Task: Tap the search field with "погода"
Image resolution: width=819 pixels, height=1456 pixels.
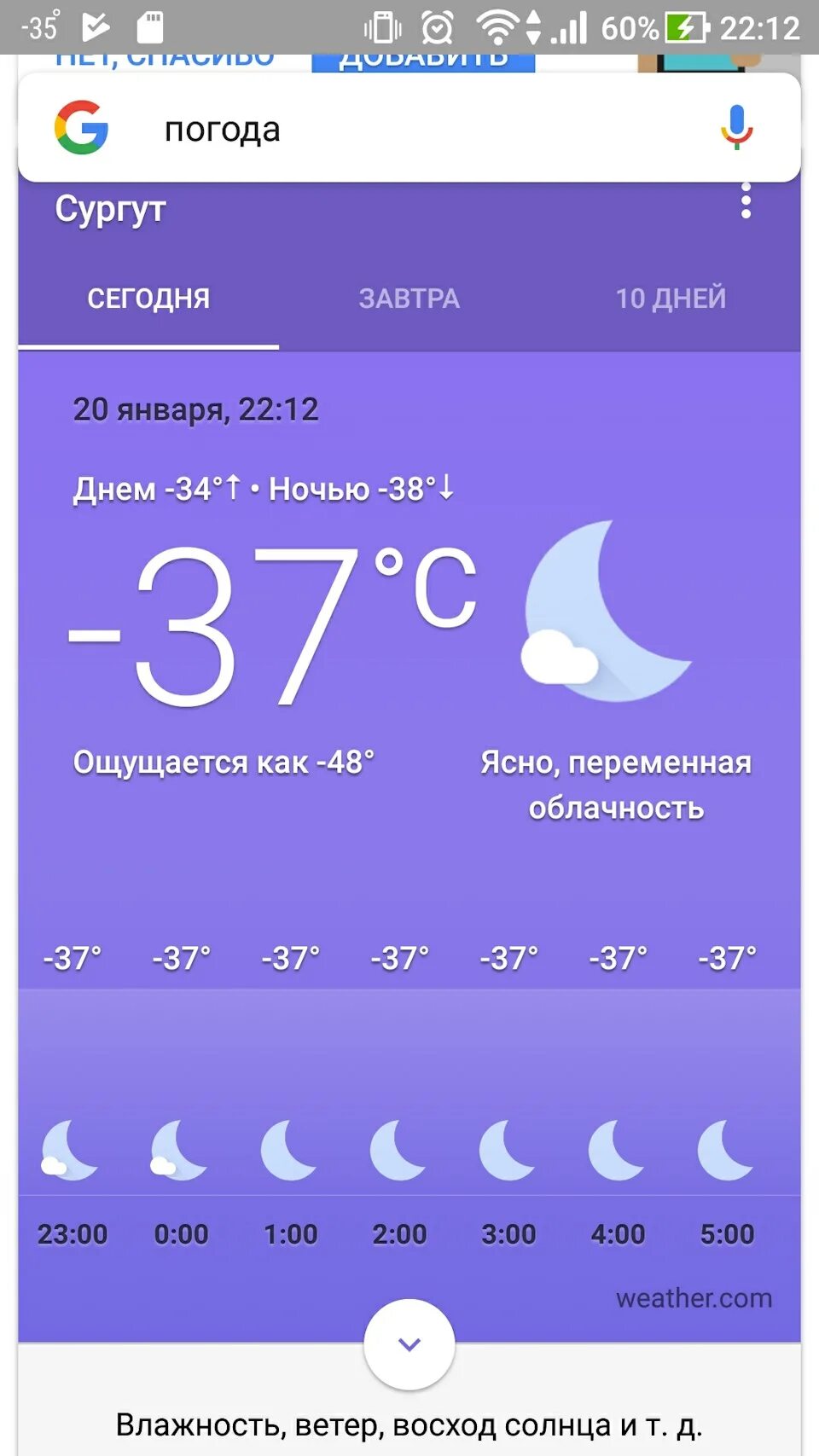Action: 409,128
